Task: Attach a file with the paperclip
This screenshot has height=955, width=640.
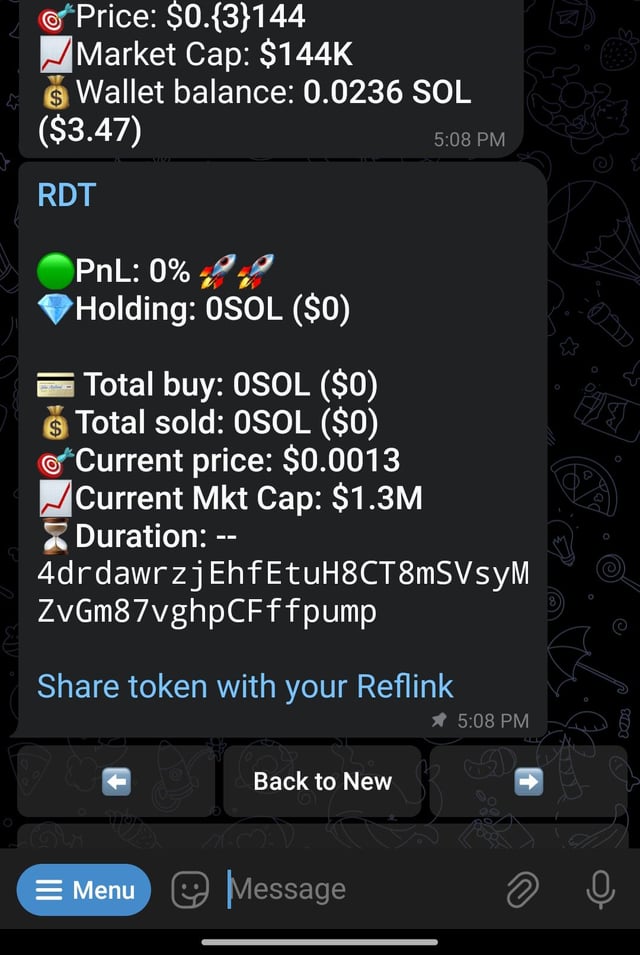Action: [522, 889]
